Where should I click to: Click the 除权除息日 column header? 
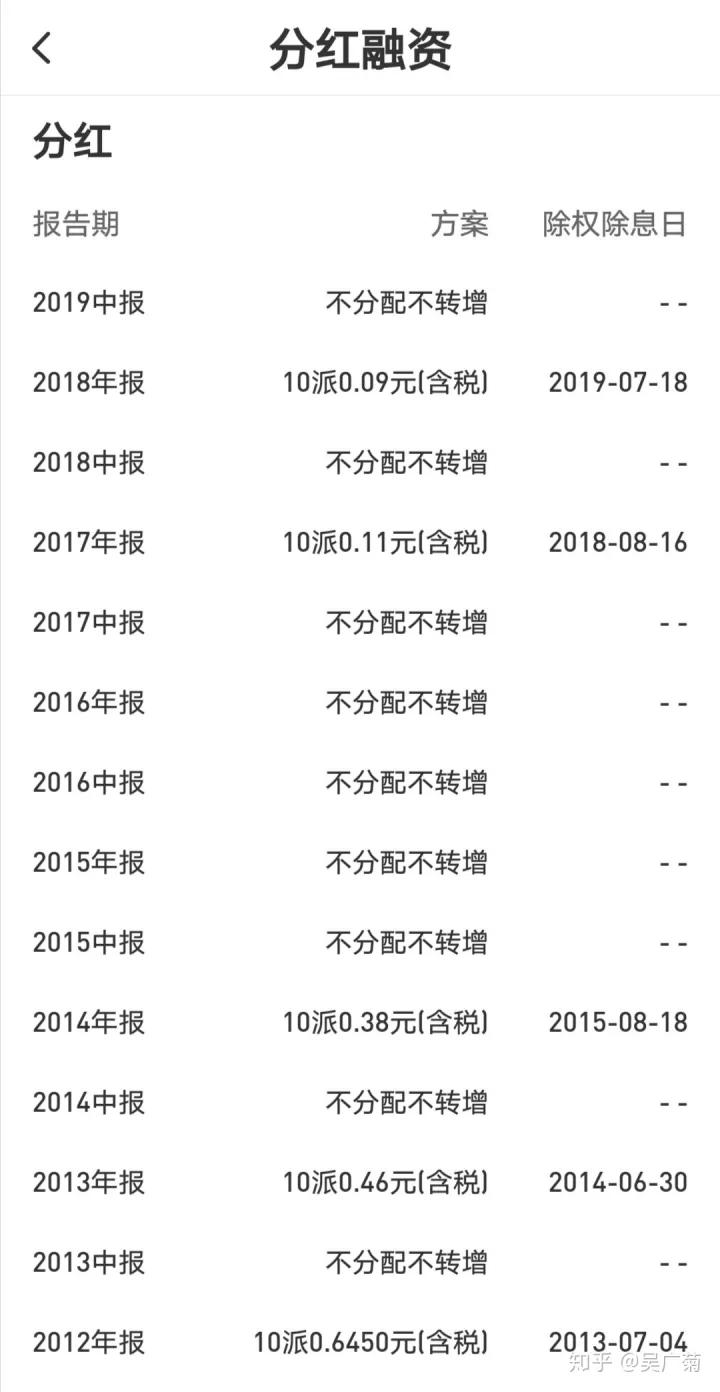[x=616, y=225]
